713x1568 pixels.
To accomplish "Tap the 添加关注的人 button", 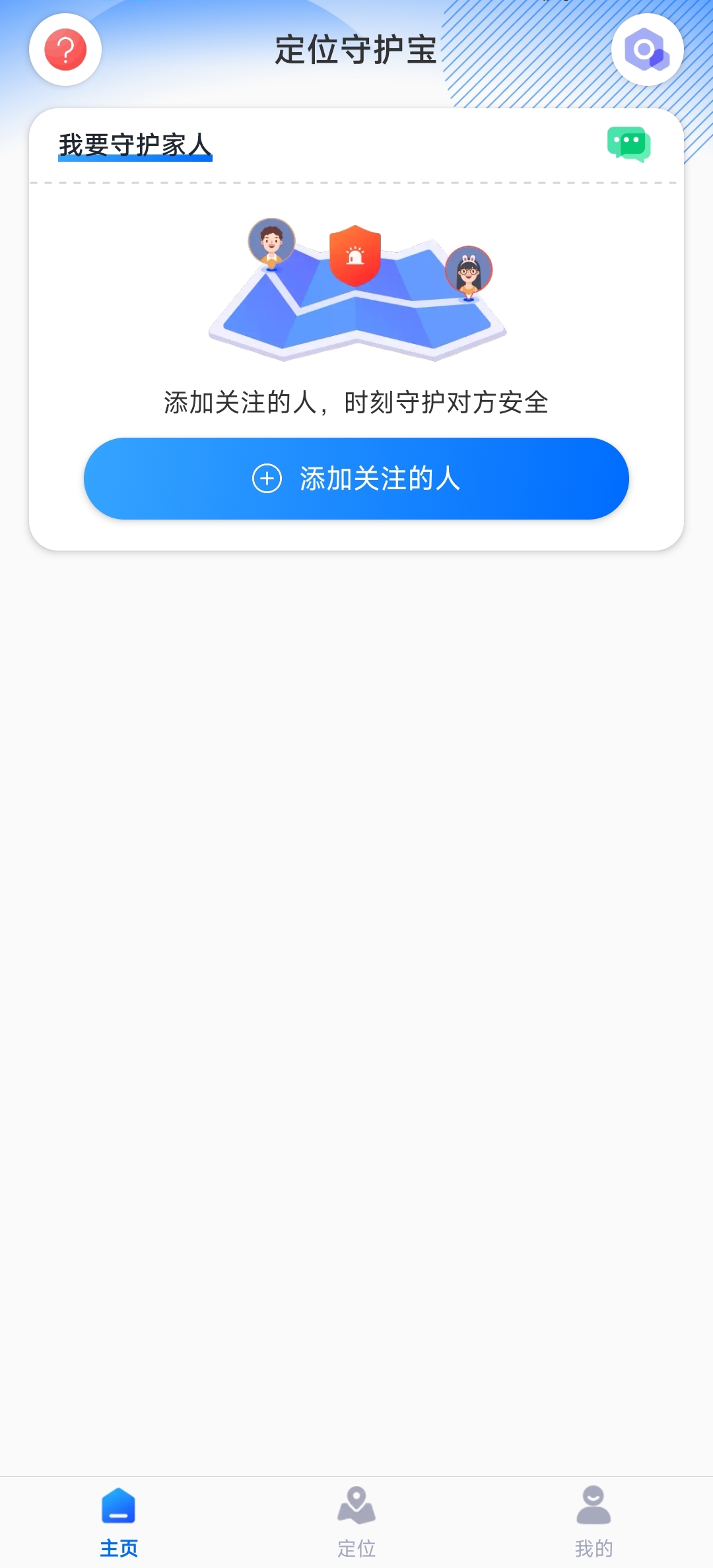I will click(356, 479).
